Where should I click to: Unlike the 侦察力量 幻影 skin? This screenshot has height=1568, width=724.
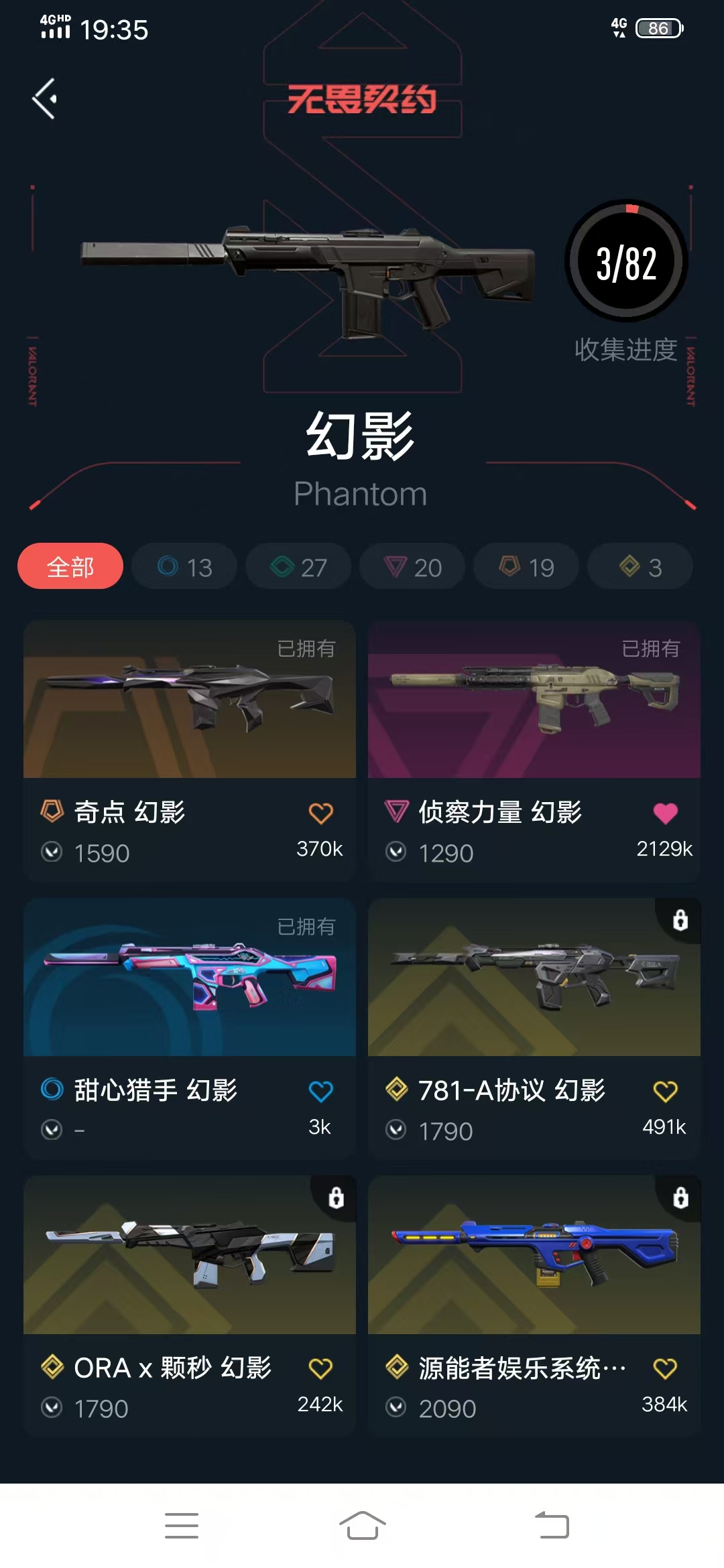click(665, 813)
